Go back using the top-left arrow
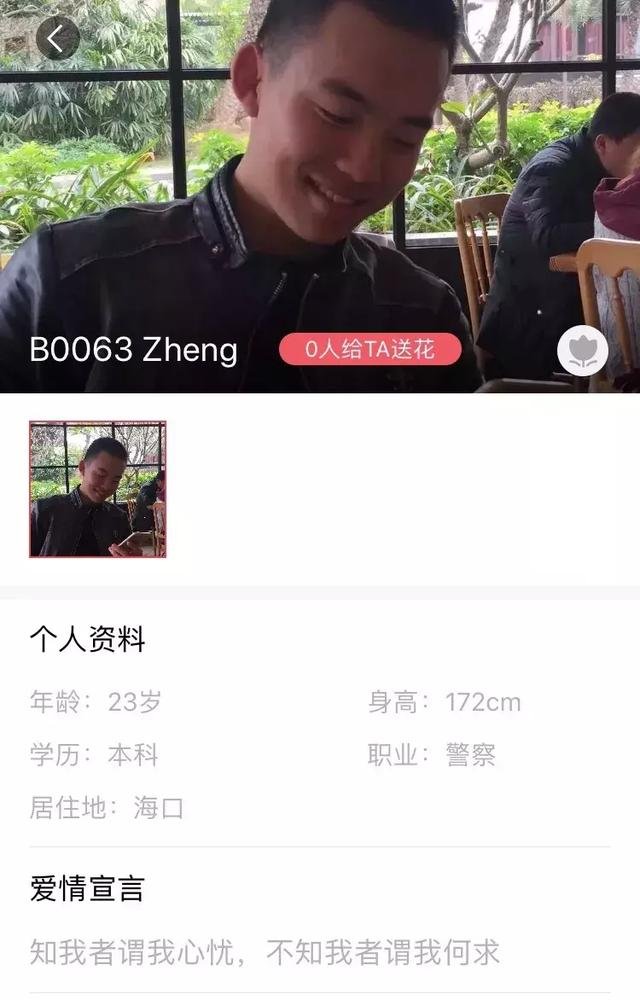 57,39
